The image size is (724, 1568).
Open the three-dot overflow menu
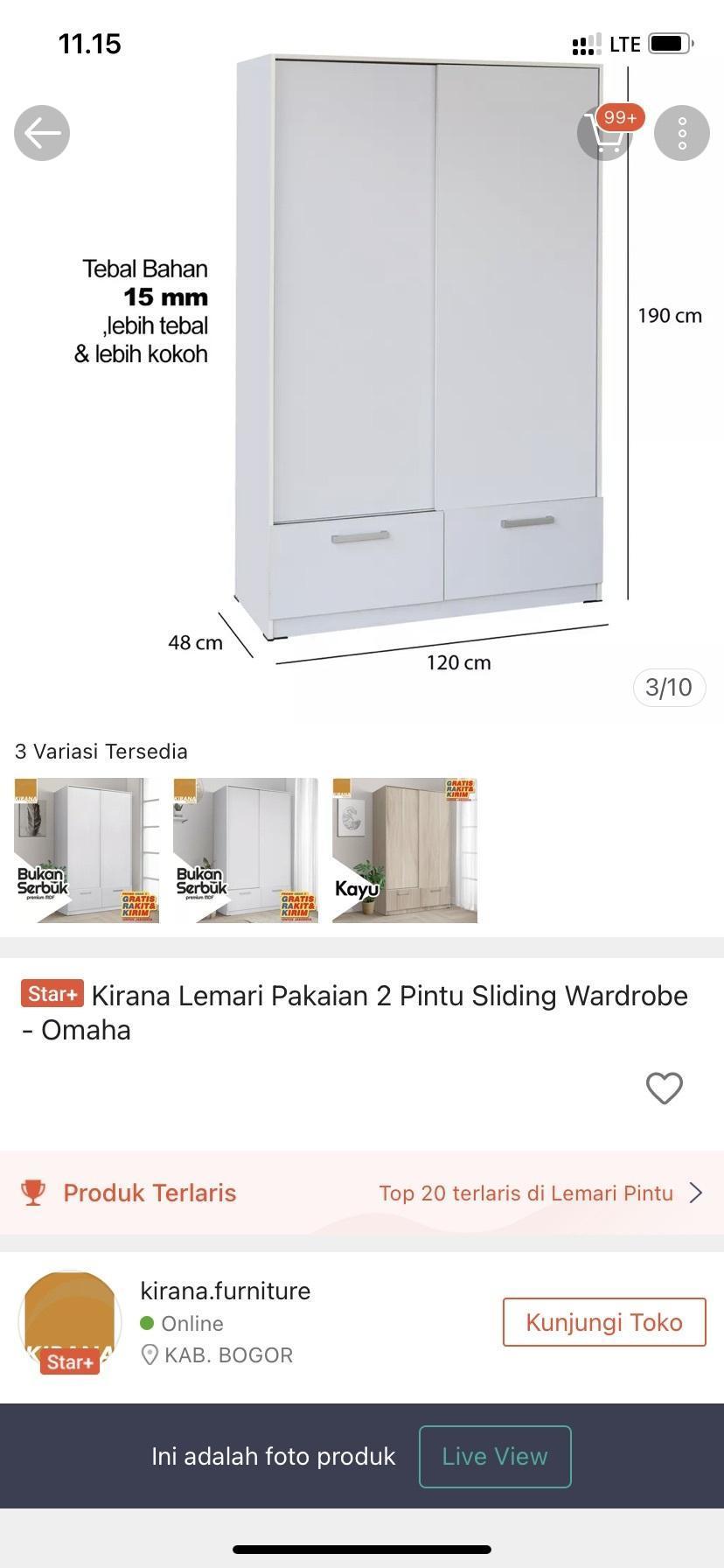click(682, 133)
